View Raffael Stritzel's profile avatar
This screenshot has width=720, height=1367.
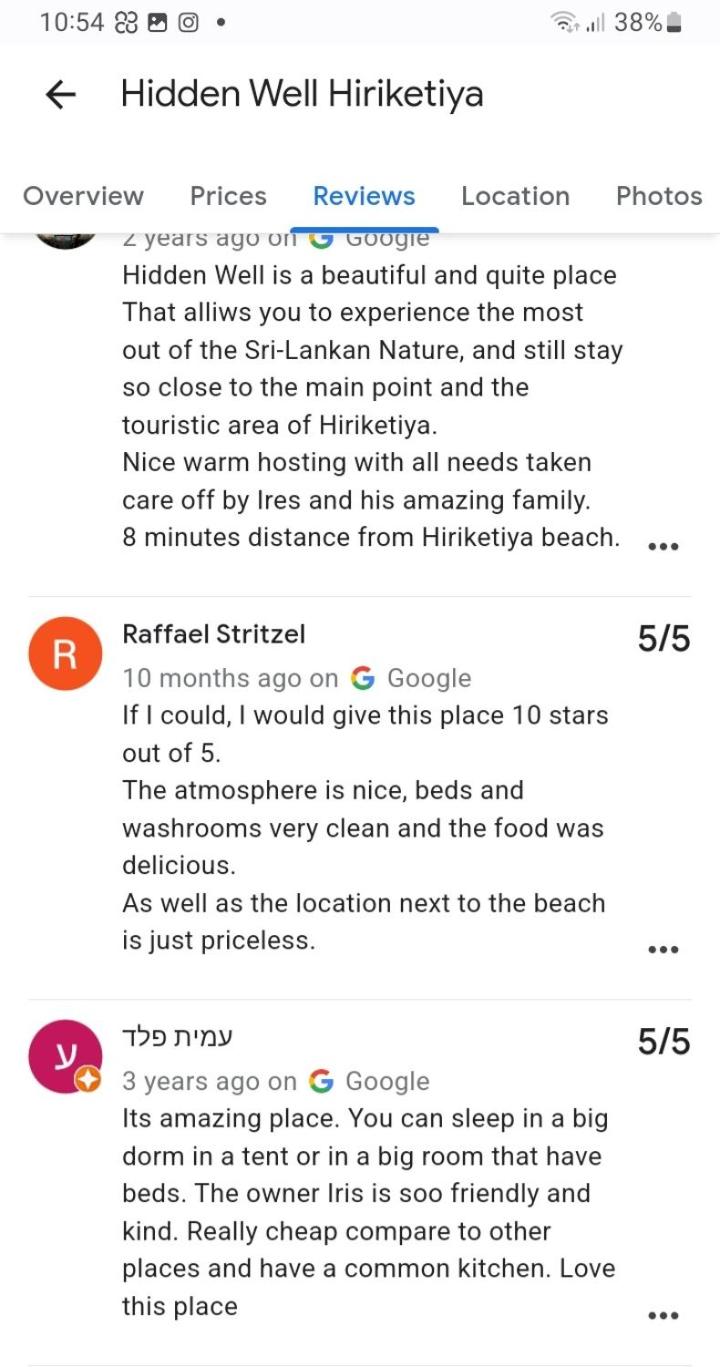(x=65, y=654)
